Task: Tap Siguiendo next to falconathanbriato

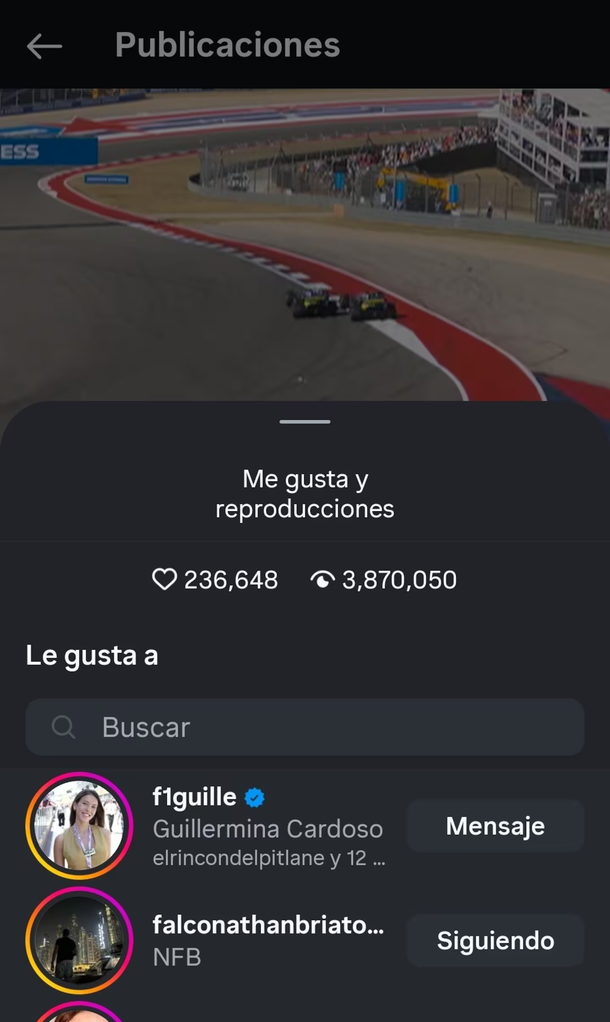Action: [495, 941]
